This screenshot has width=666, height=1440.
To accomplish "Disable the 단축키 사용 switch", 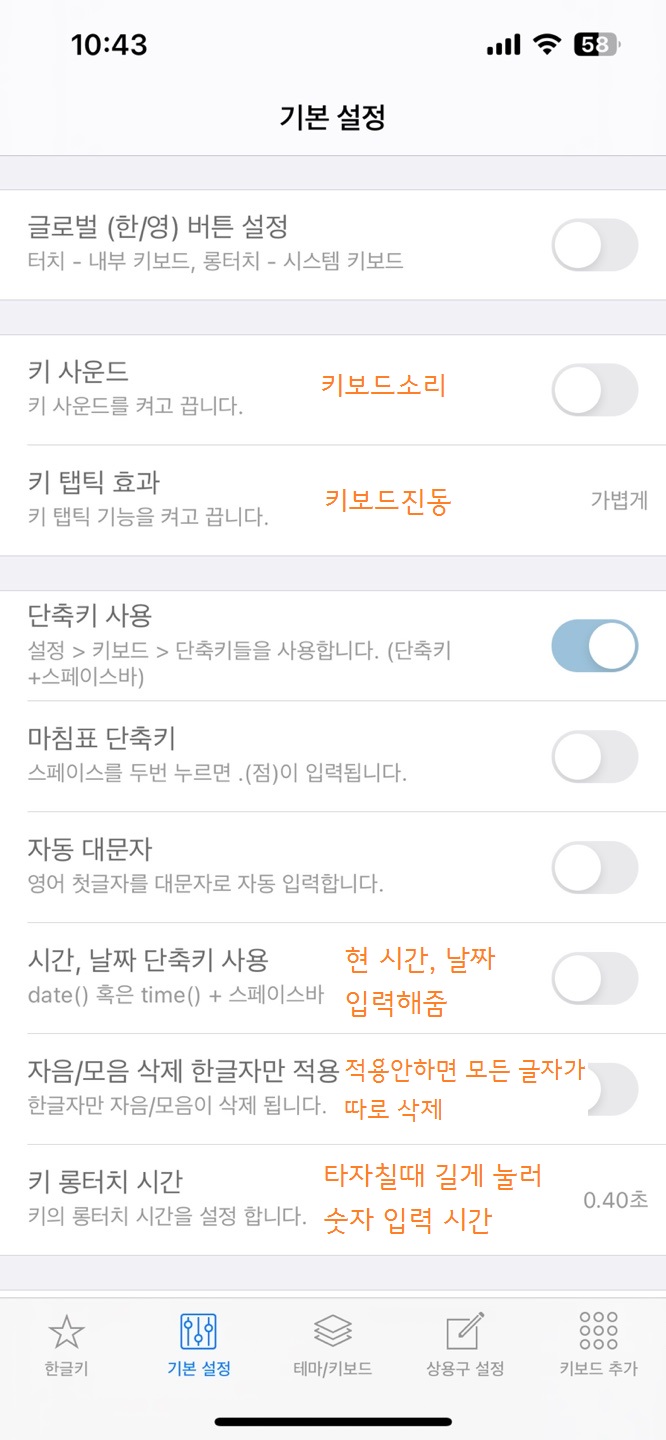I will (x=594, y=646).
